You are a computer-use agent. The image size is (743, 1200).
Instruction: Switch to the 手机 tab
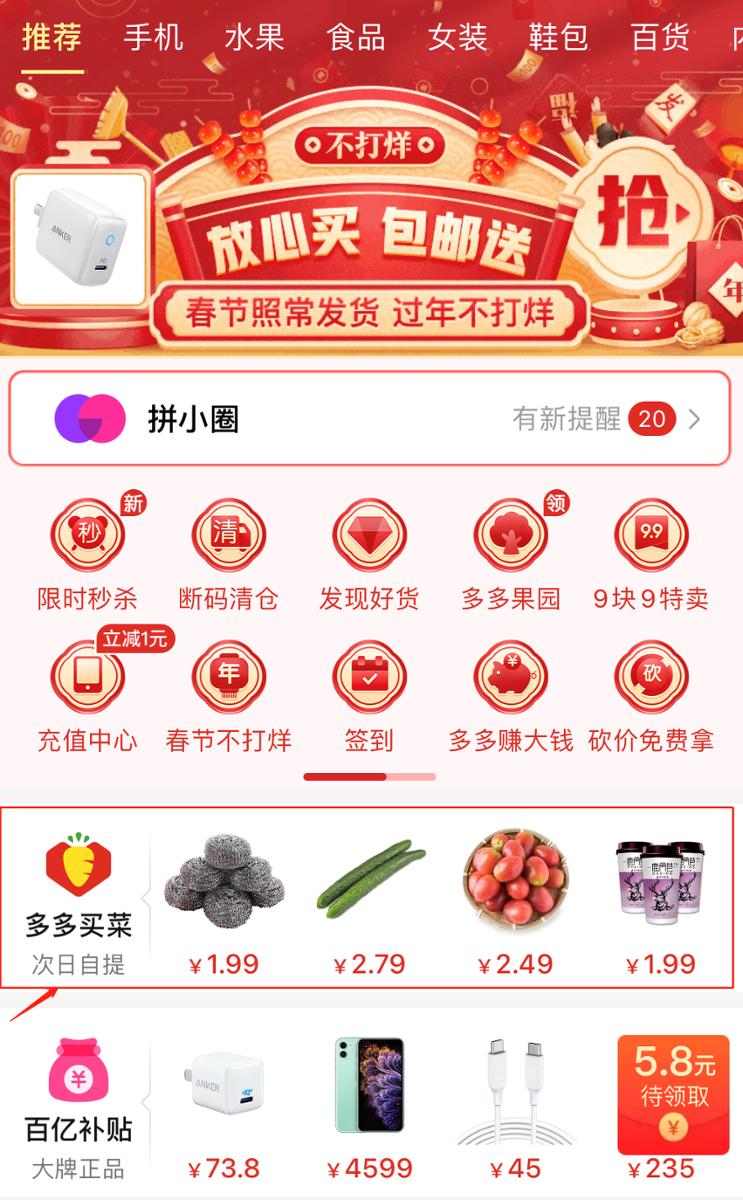(153, 38)
